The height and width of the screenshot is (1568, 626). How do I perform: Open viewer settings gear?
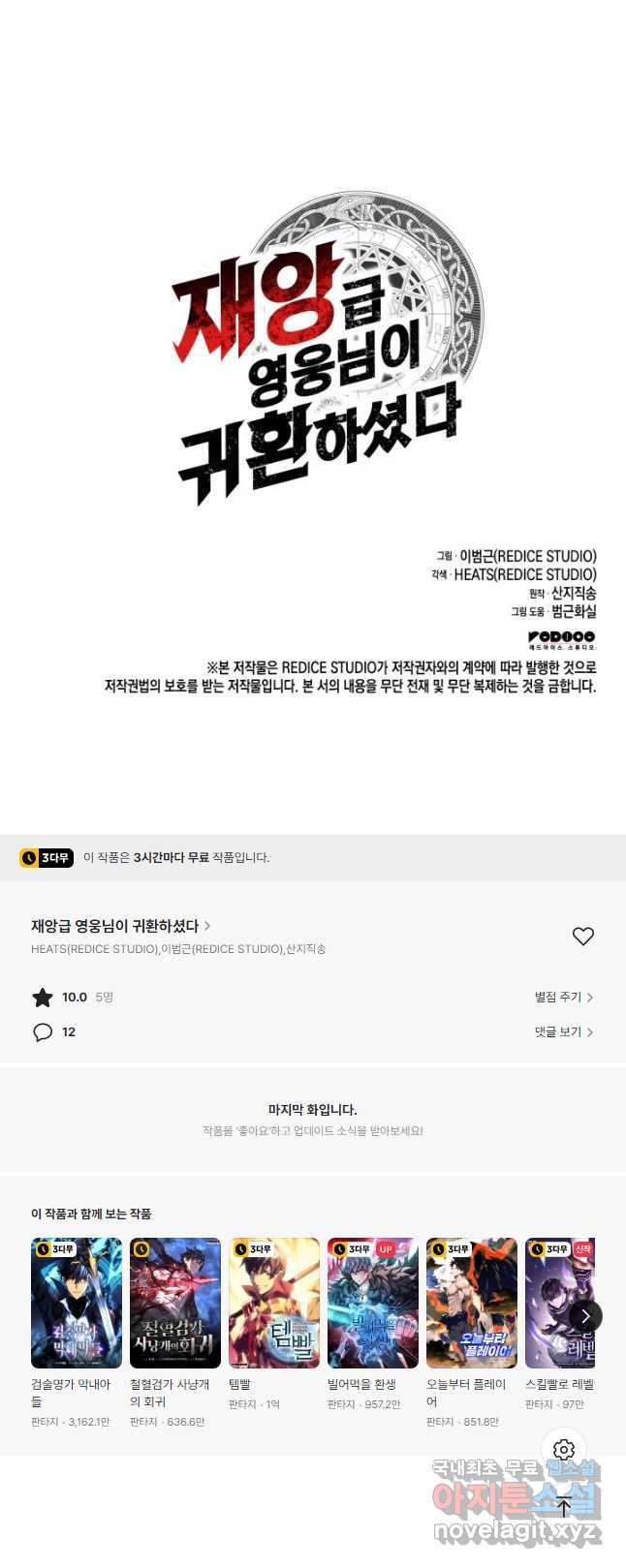click(x=564, y=1449)
